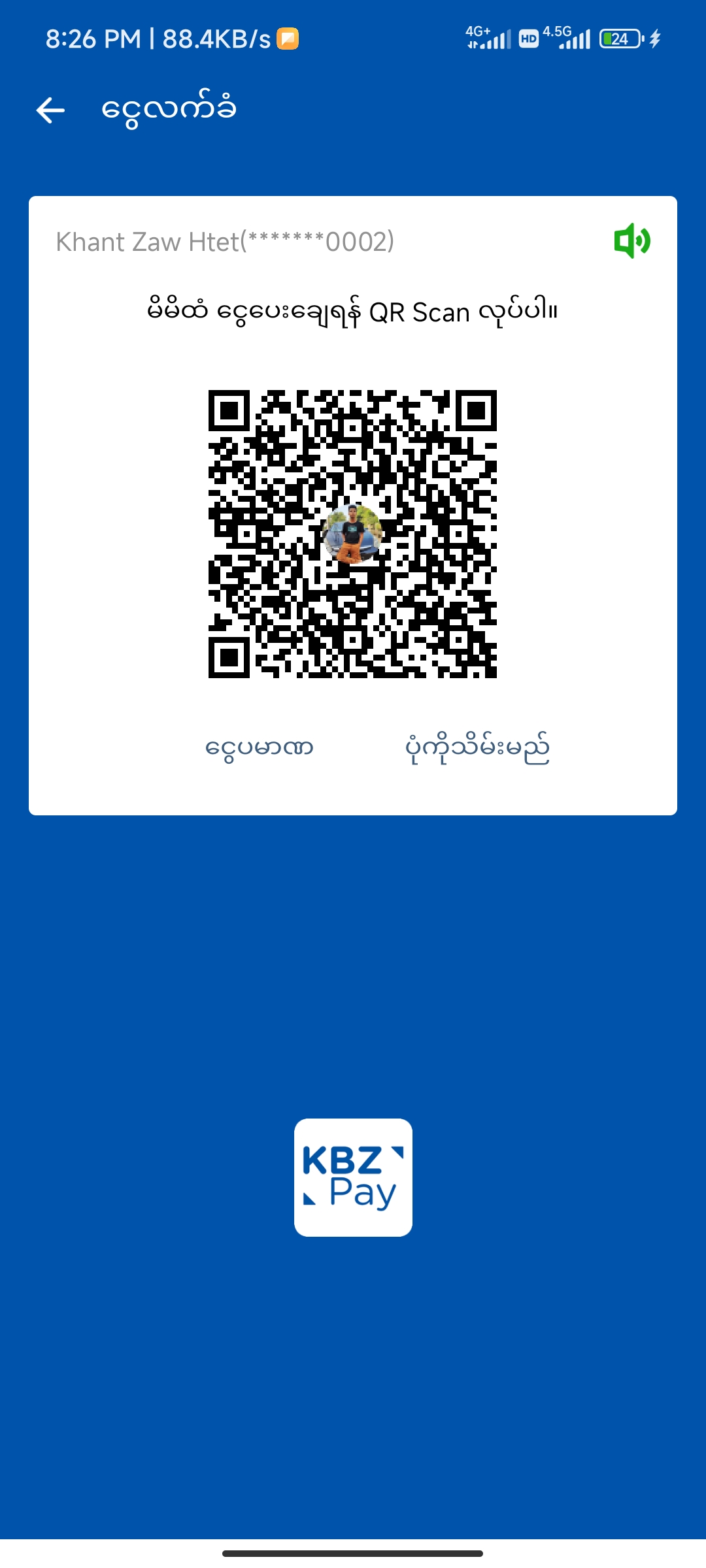Viewport: 706px width, 1568px height.
Task: Open ငွေပမာဏ to set an amount
Action: tap(260, 747)
